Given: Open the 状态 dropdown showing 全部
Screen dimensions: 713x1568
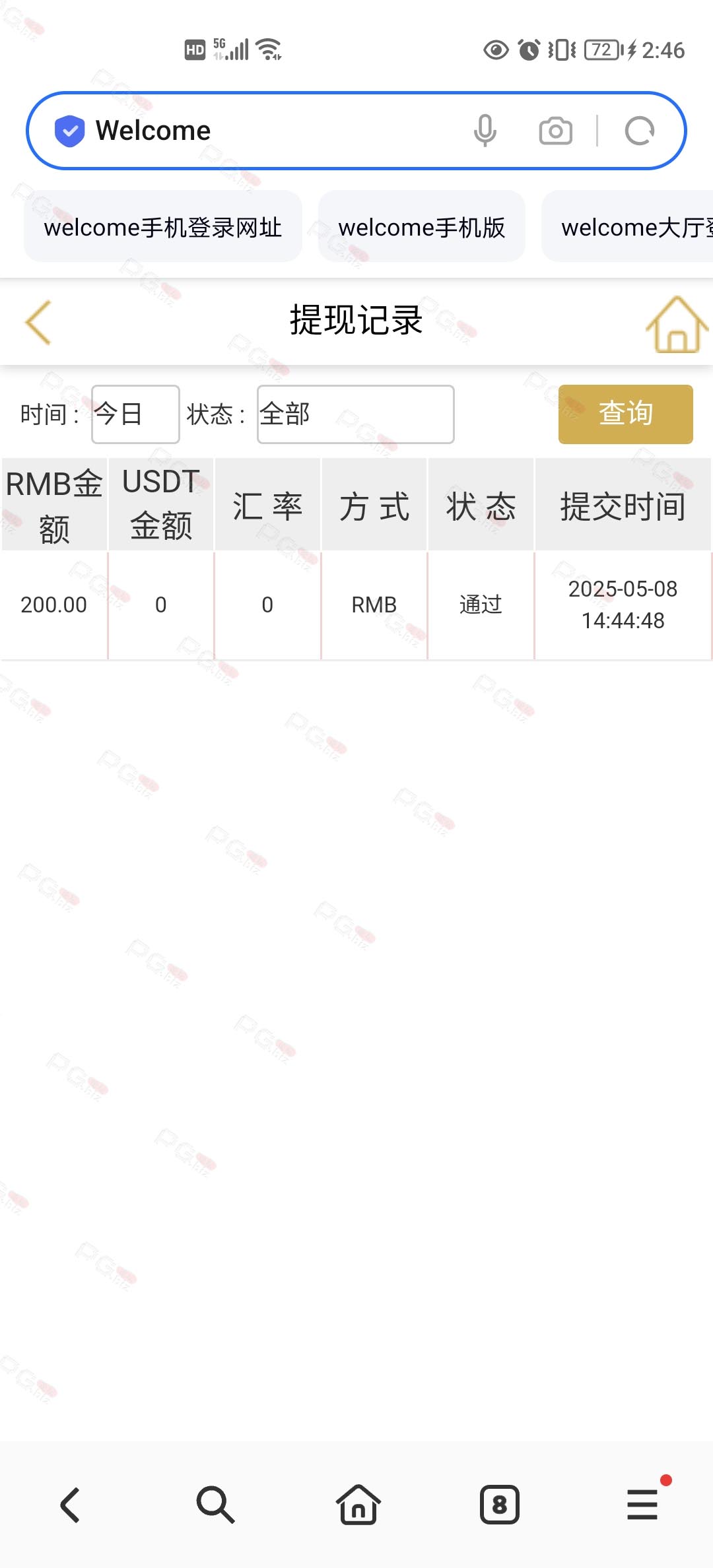Looking at the screenshot, I should click(x=355, y=414).
